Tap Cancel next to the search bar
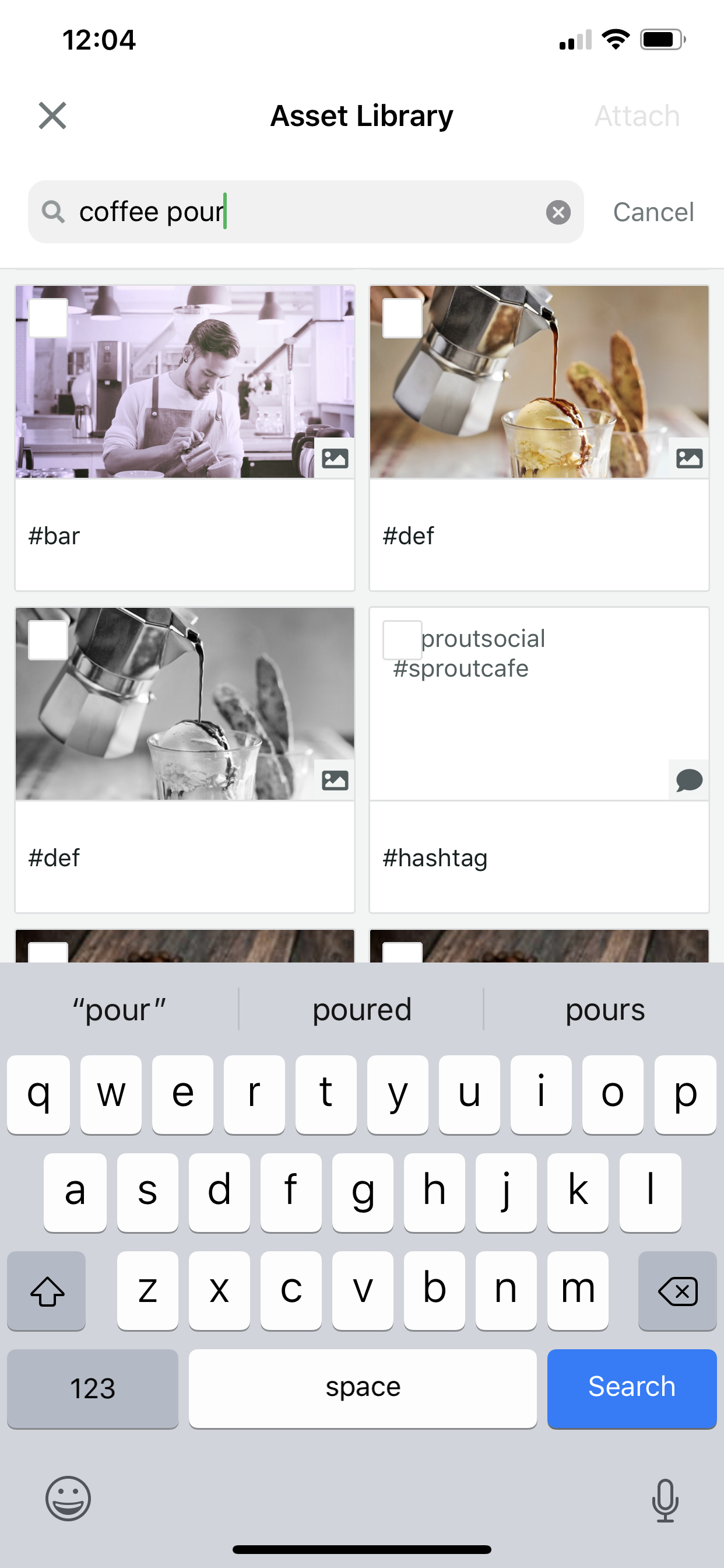 click(x=653, y=212)
